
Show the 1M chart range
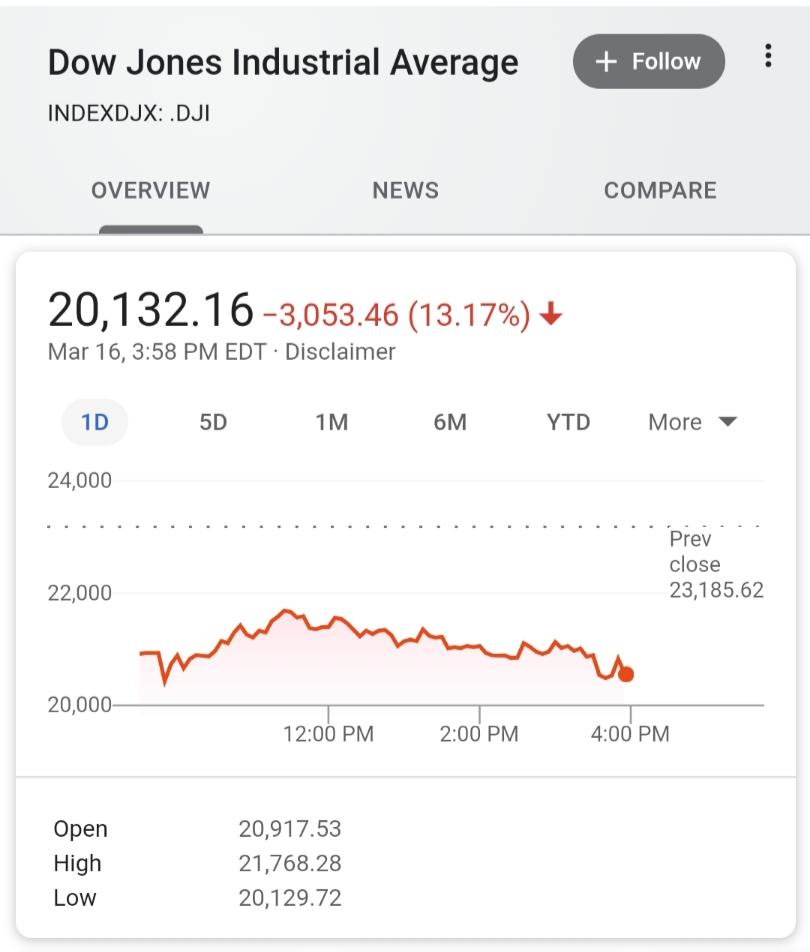coord(332,422)
